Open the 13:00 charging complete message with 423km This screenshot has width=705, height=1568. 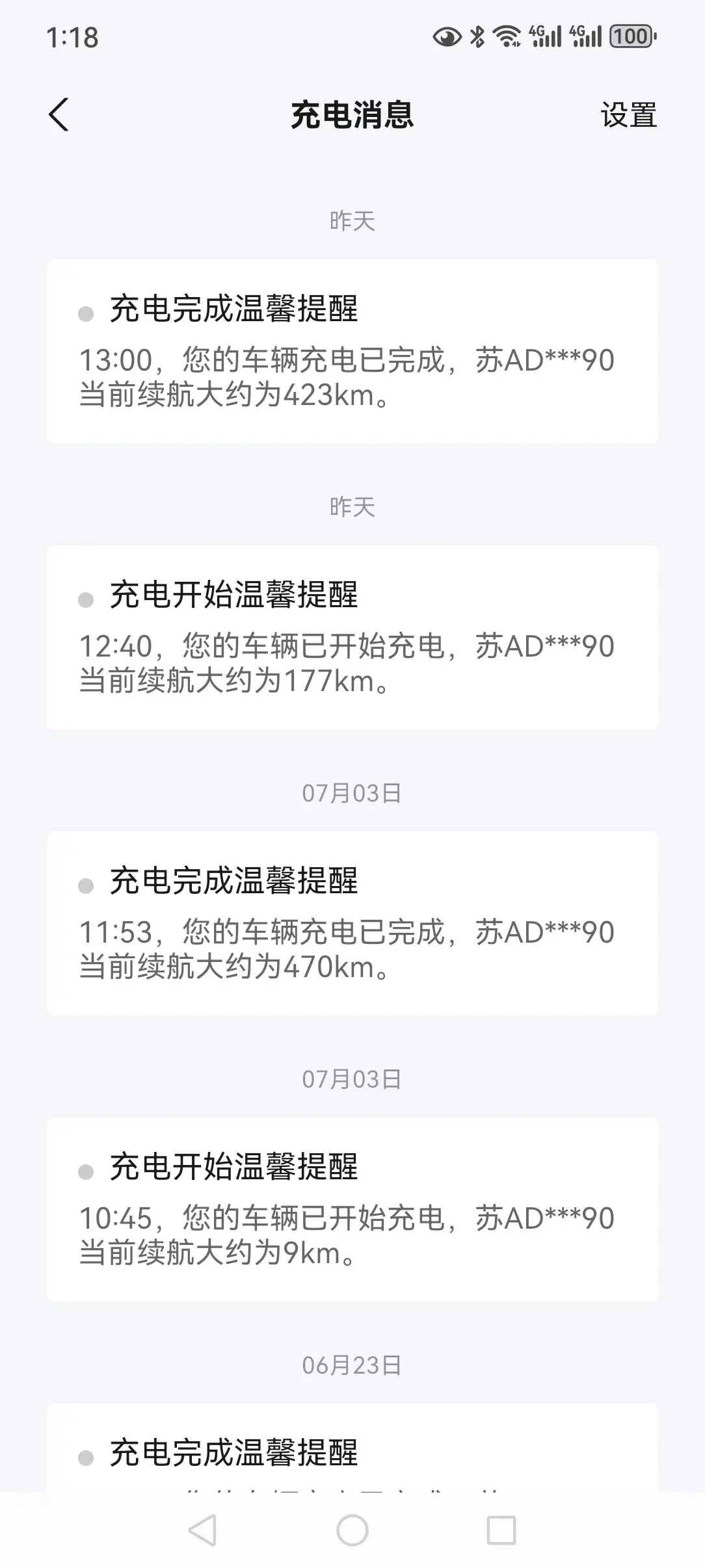coord(352,352)
